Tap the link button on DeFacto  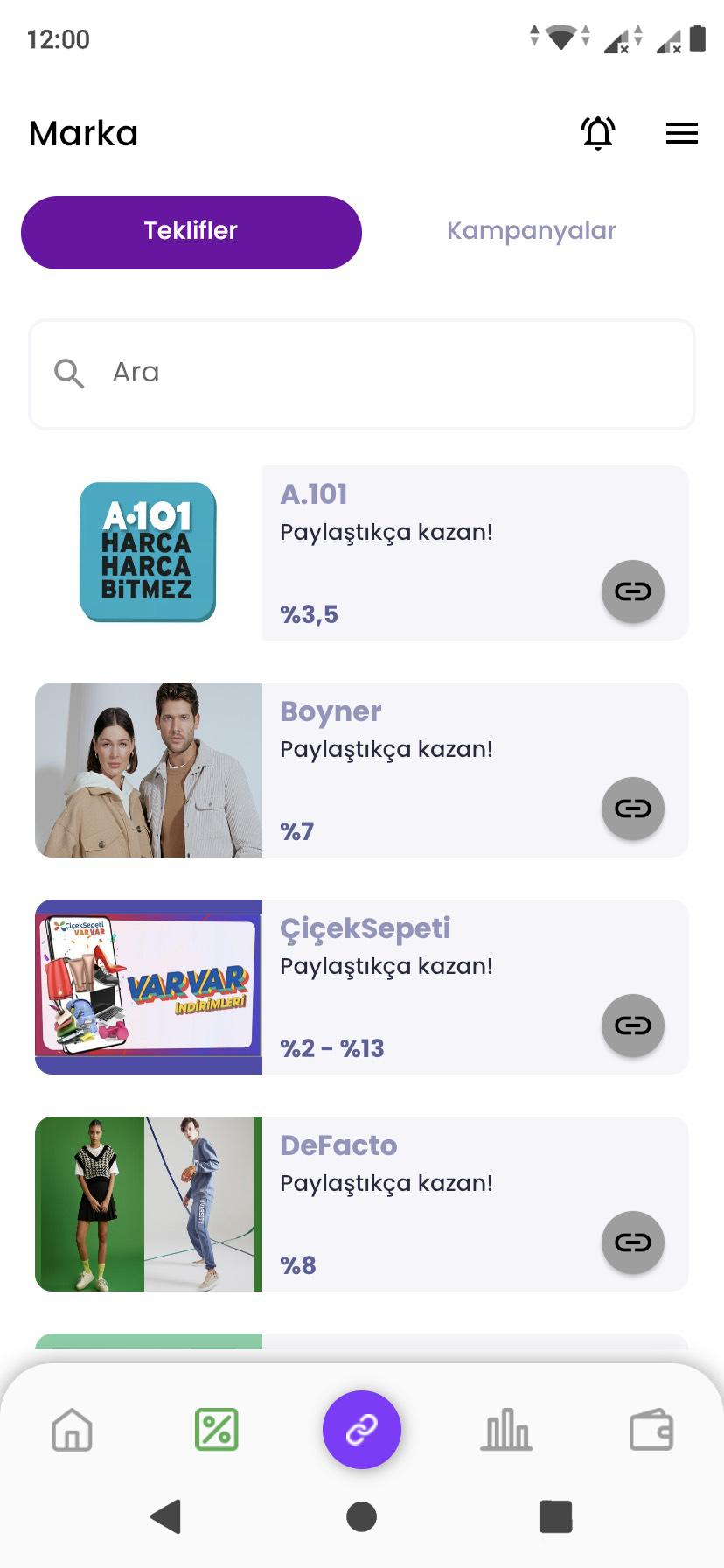(x=633, y=1242)
